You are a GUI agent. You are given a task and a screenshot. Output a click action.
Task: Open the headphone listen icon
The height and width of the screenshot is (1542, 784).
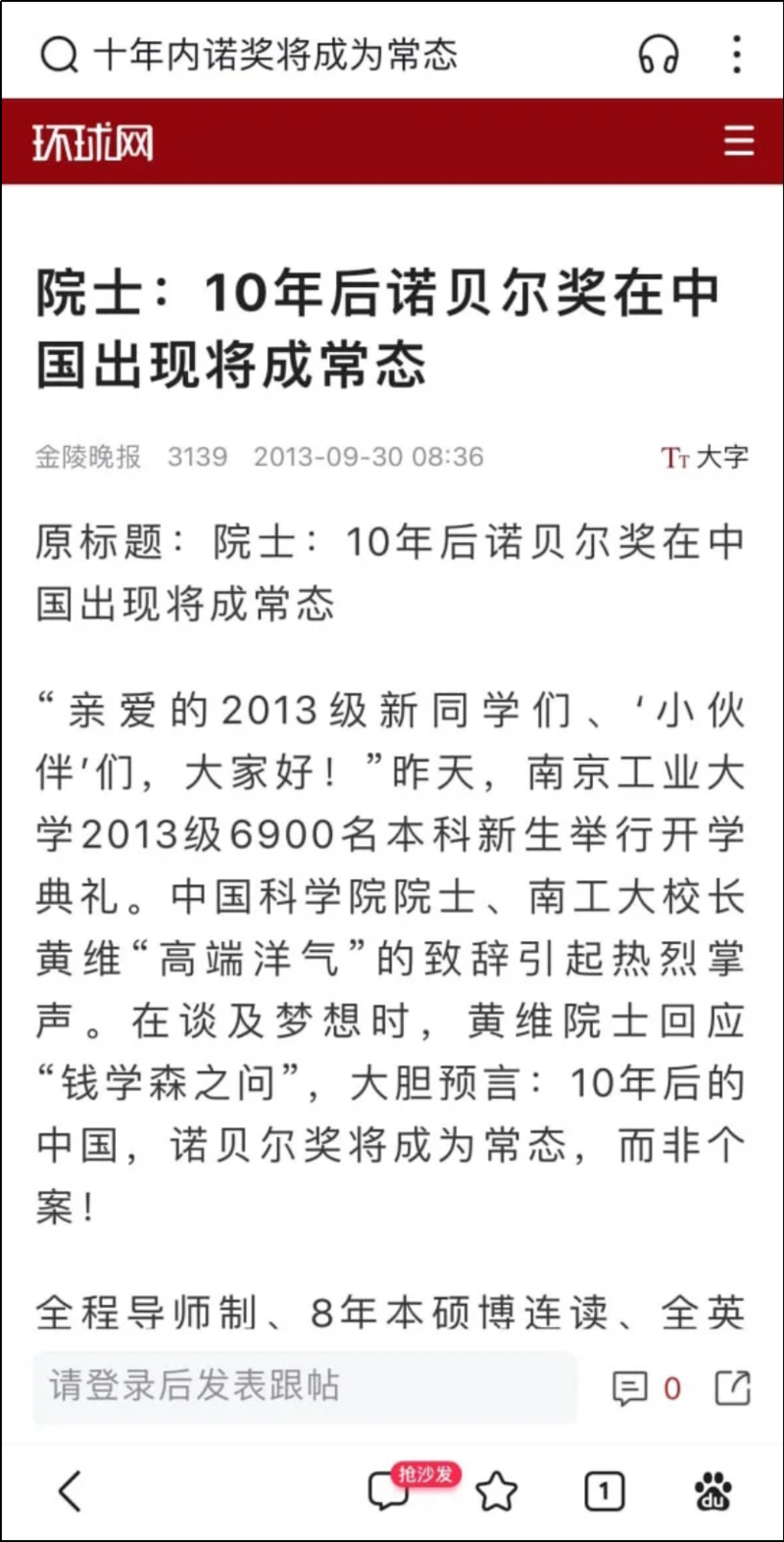(659, 54)
